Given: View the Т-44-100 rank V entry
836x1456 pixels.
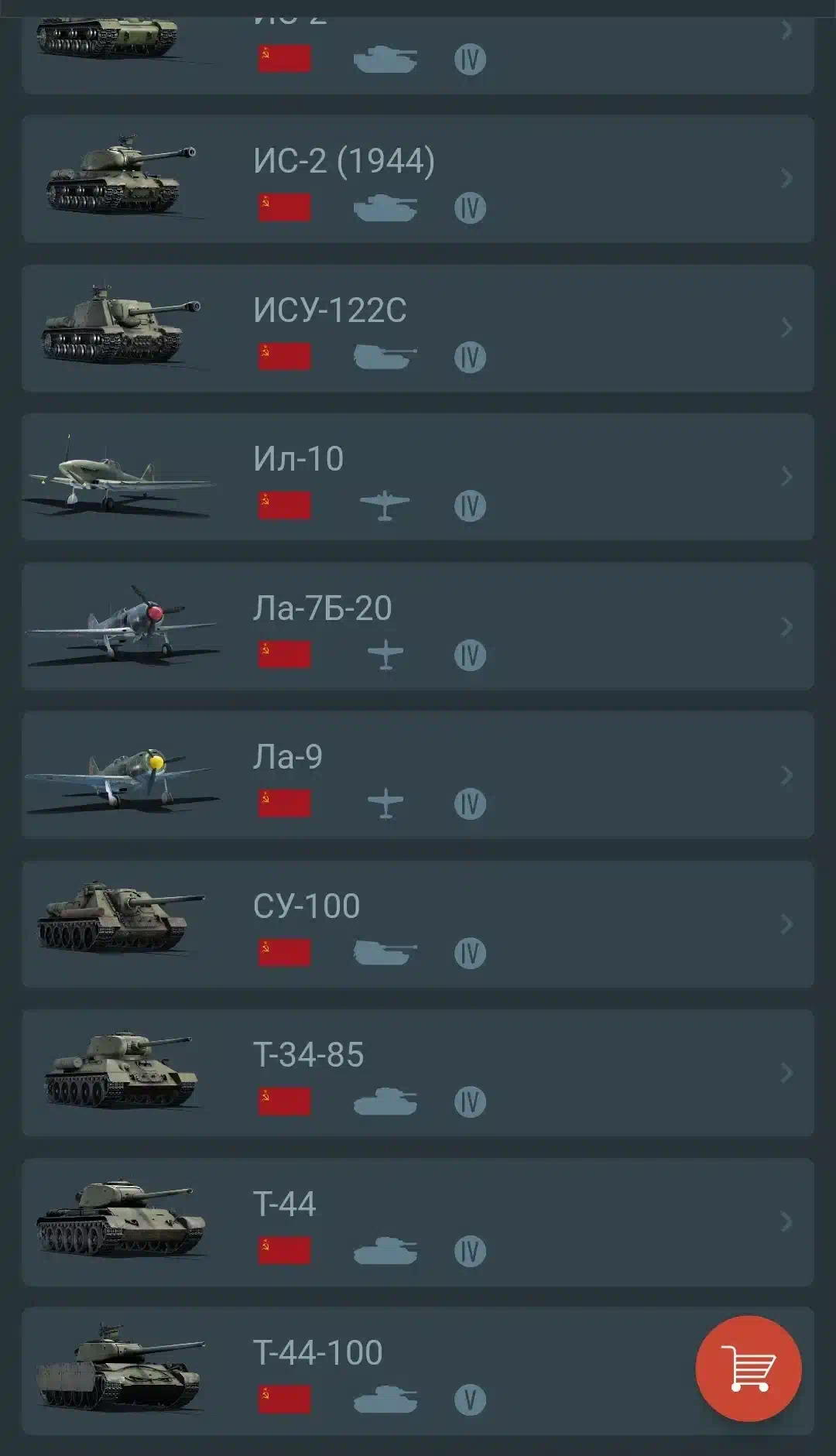Looking at the screenshot, I should [418, 1371].
